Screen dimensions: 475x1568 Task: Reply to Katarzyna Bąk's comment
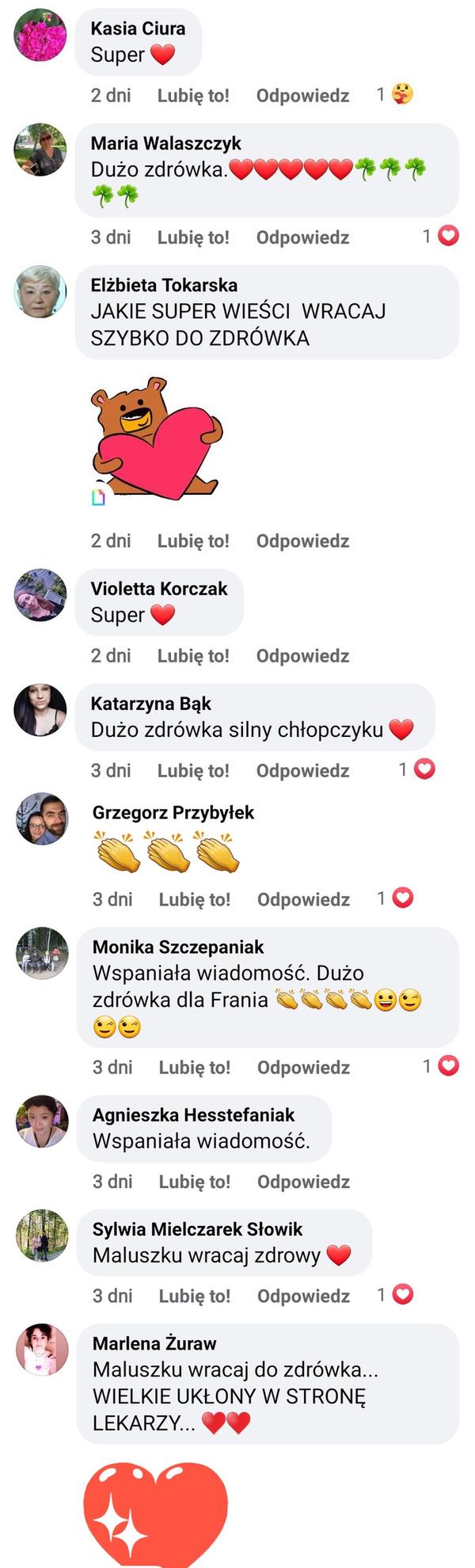[302, 771]
